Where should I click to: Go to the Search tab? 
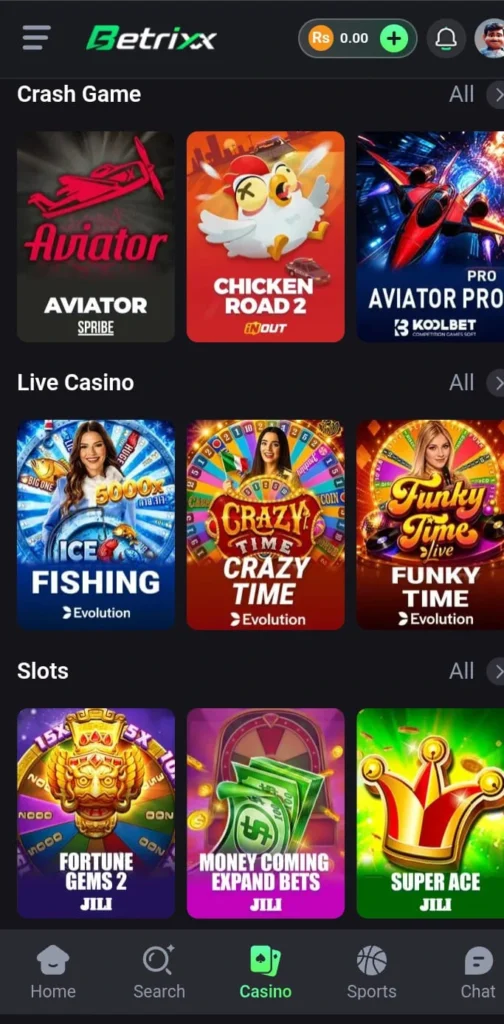click(x=159, y=972)
